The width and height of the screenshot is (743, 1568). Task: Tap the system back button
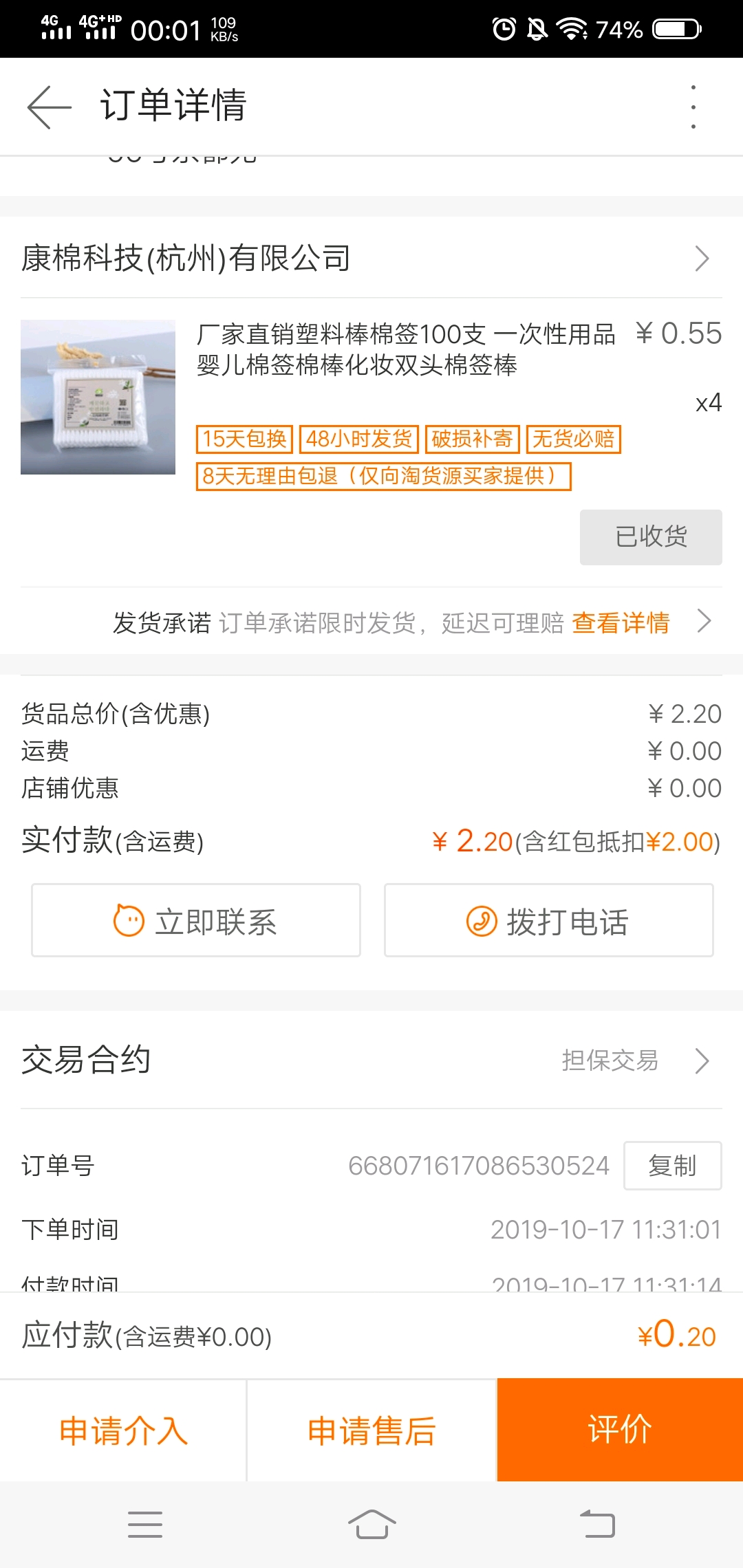[597, 1525]
